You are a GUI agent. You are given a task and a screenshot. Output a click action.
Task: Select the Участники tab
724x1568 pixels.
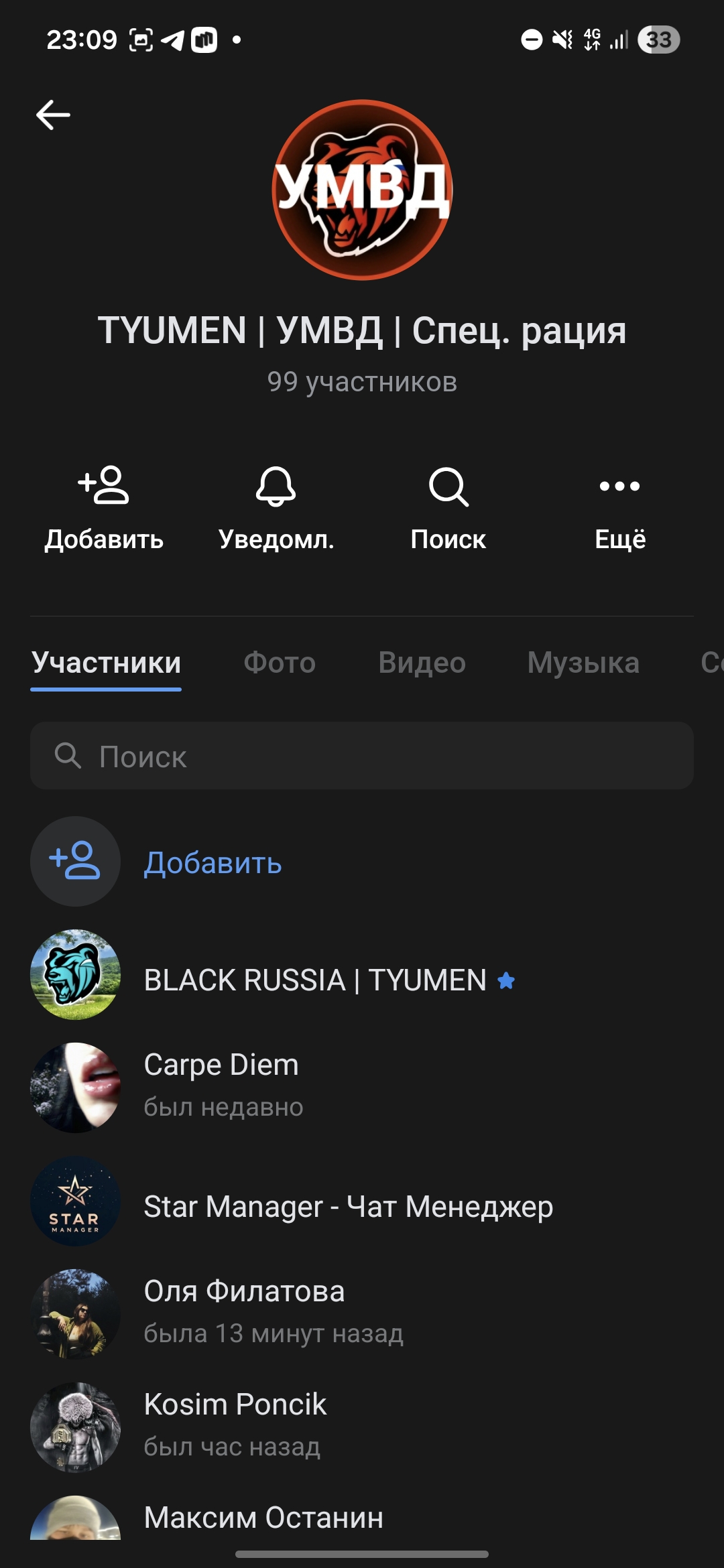106,663
